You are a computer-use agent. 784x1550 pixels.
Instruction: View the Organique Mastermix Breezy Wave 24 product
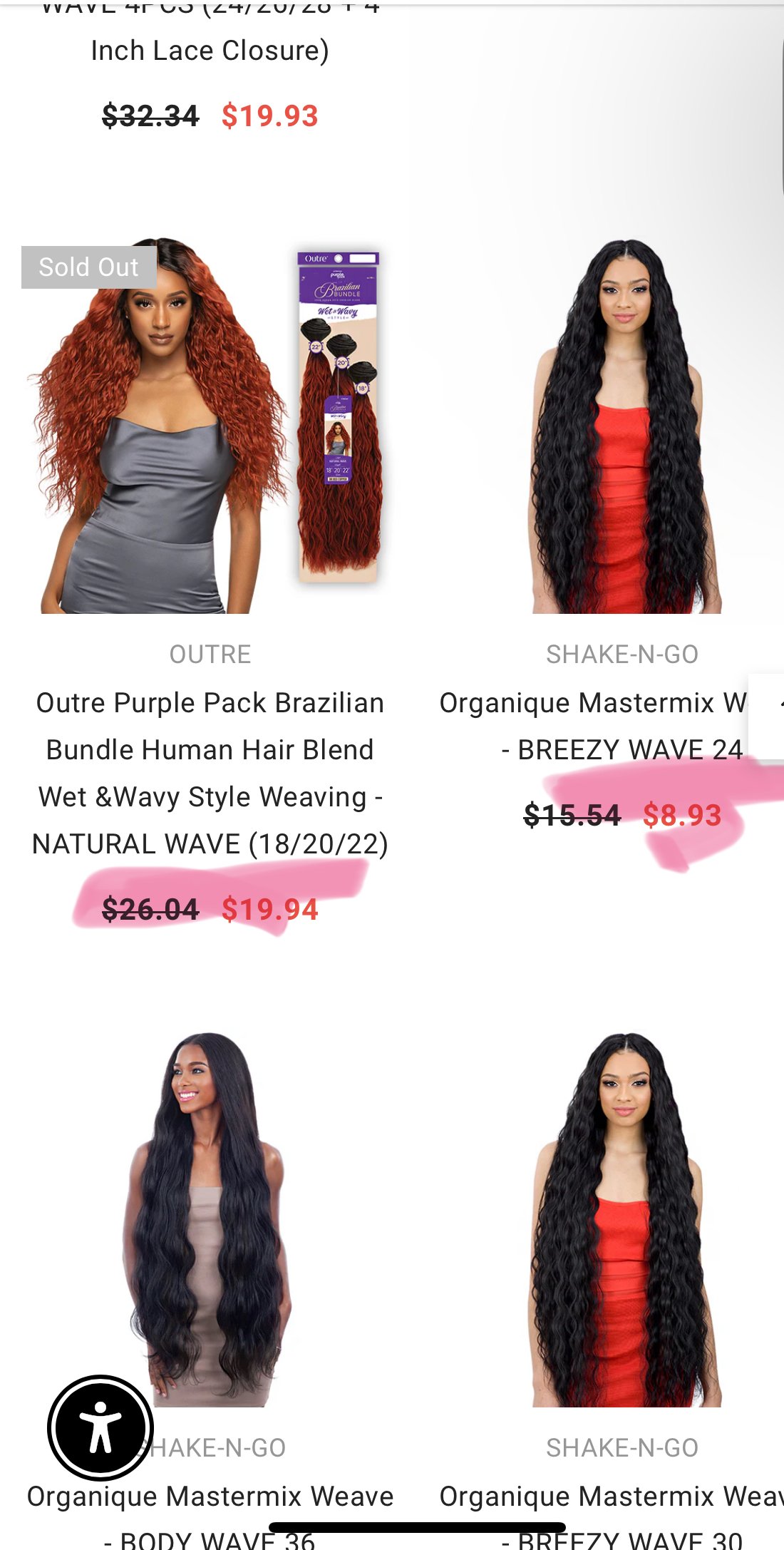592,726
